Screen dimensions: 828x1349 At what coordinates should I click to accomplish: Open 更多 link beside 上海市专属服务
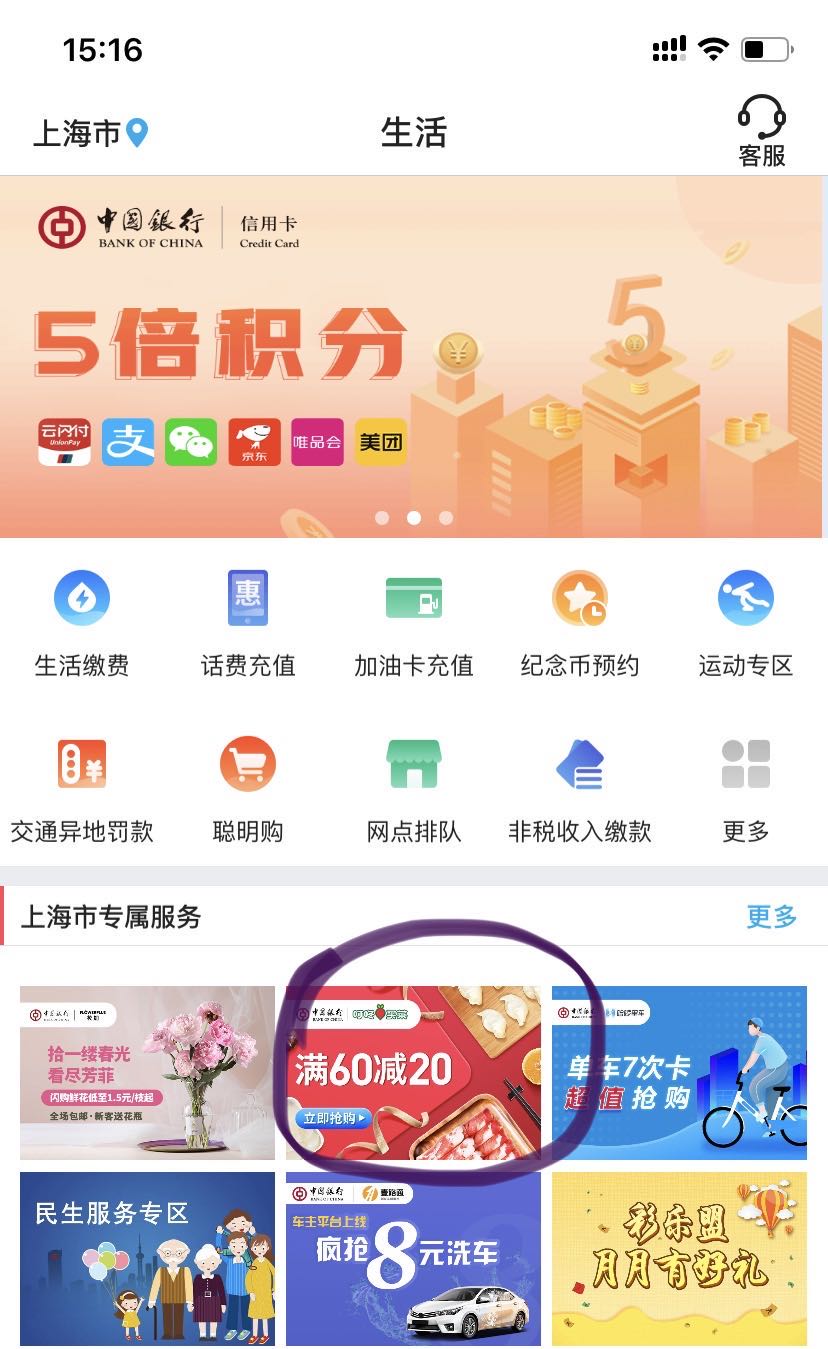[770, 915]
